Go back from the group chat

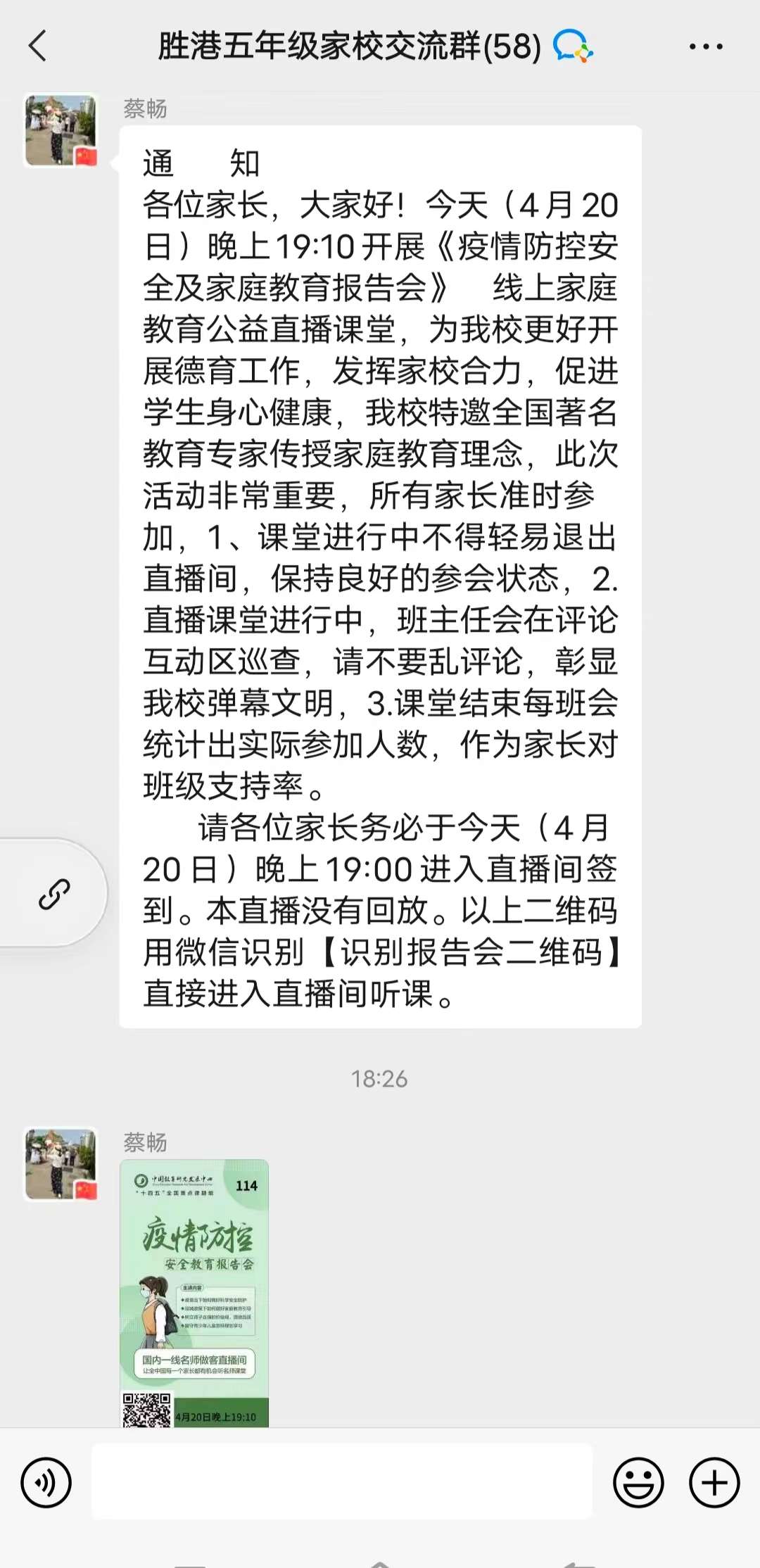[37, 46]
